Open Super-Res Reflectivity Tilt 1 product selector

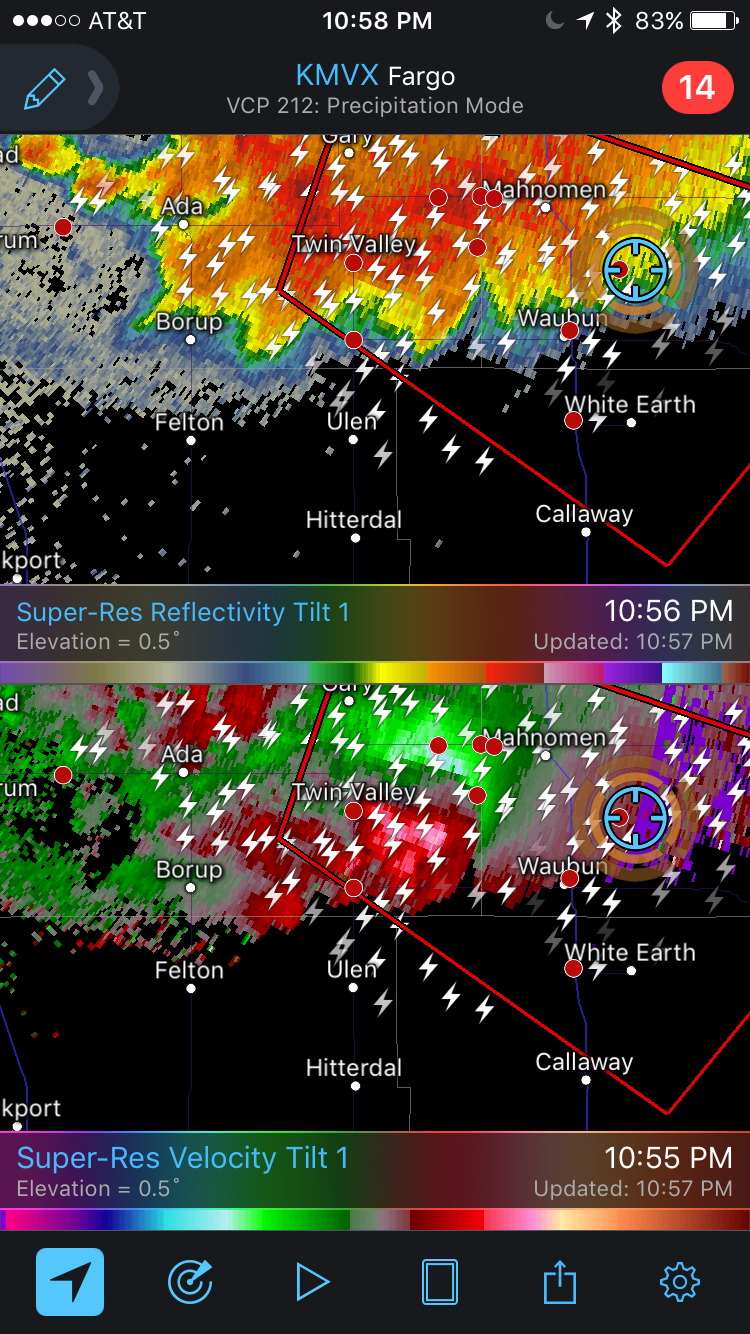[x=183, y=612]
